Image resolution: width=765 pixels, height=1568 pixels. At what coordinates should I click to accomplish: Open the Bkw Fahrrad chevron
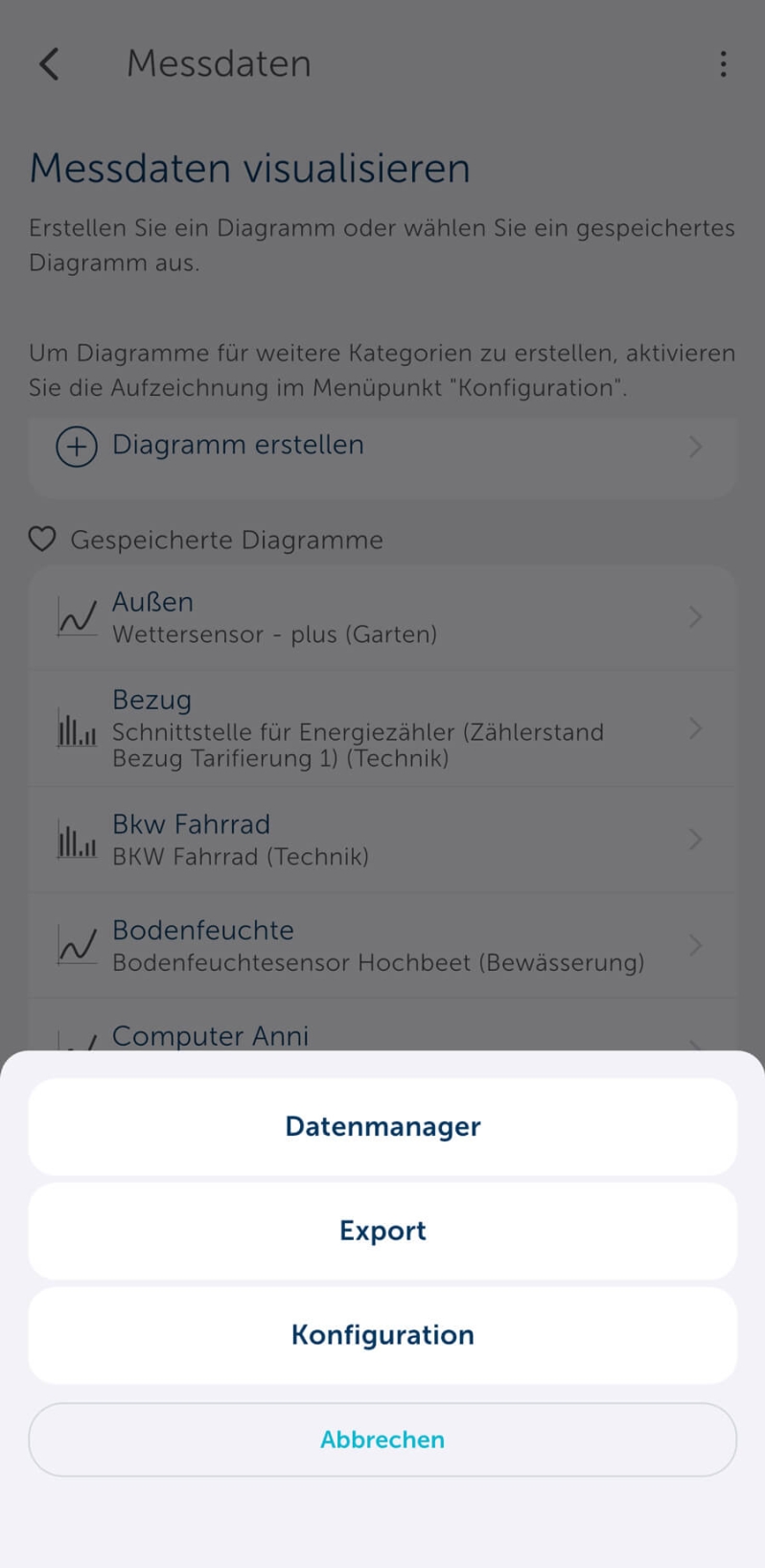[x=696, y=840]
